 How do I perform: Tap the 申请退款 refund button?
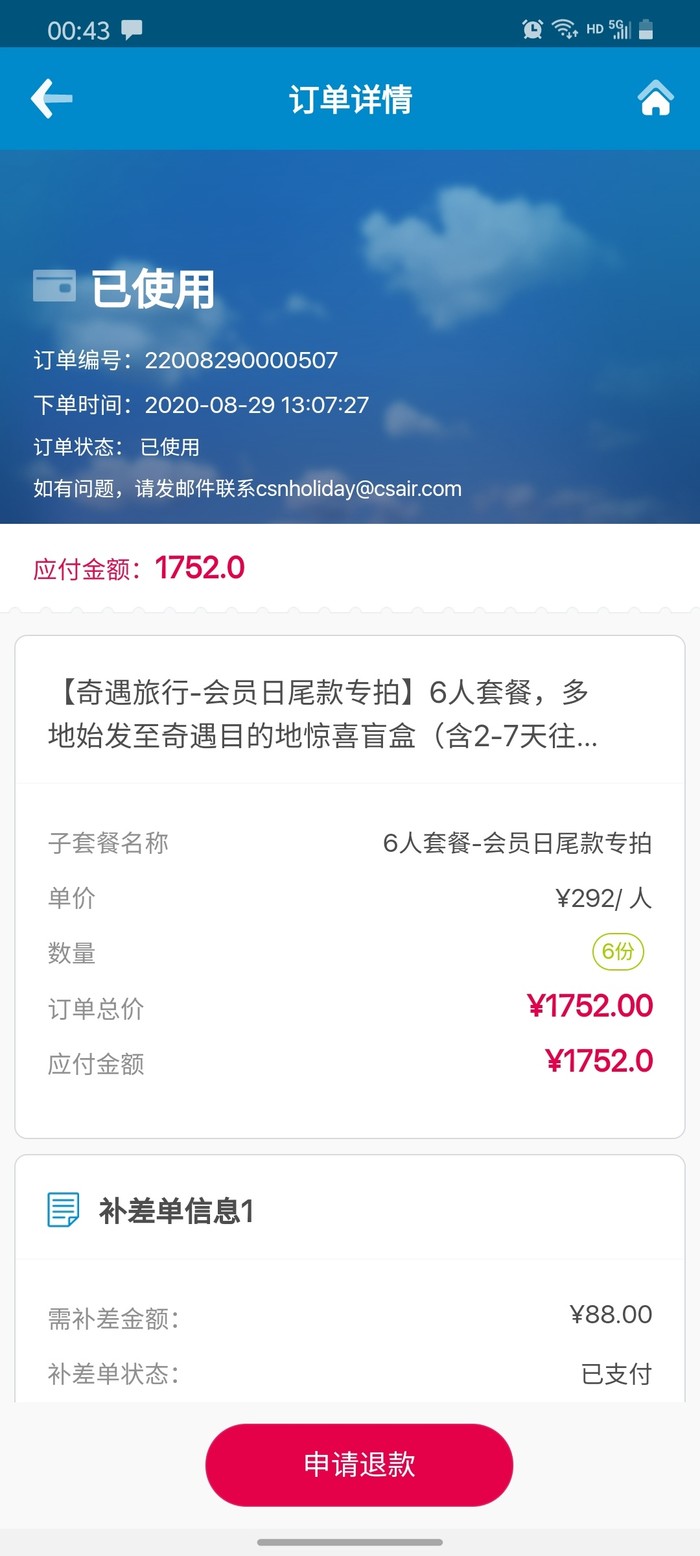coord(359,1465)
